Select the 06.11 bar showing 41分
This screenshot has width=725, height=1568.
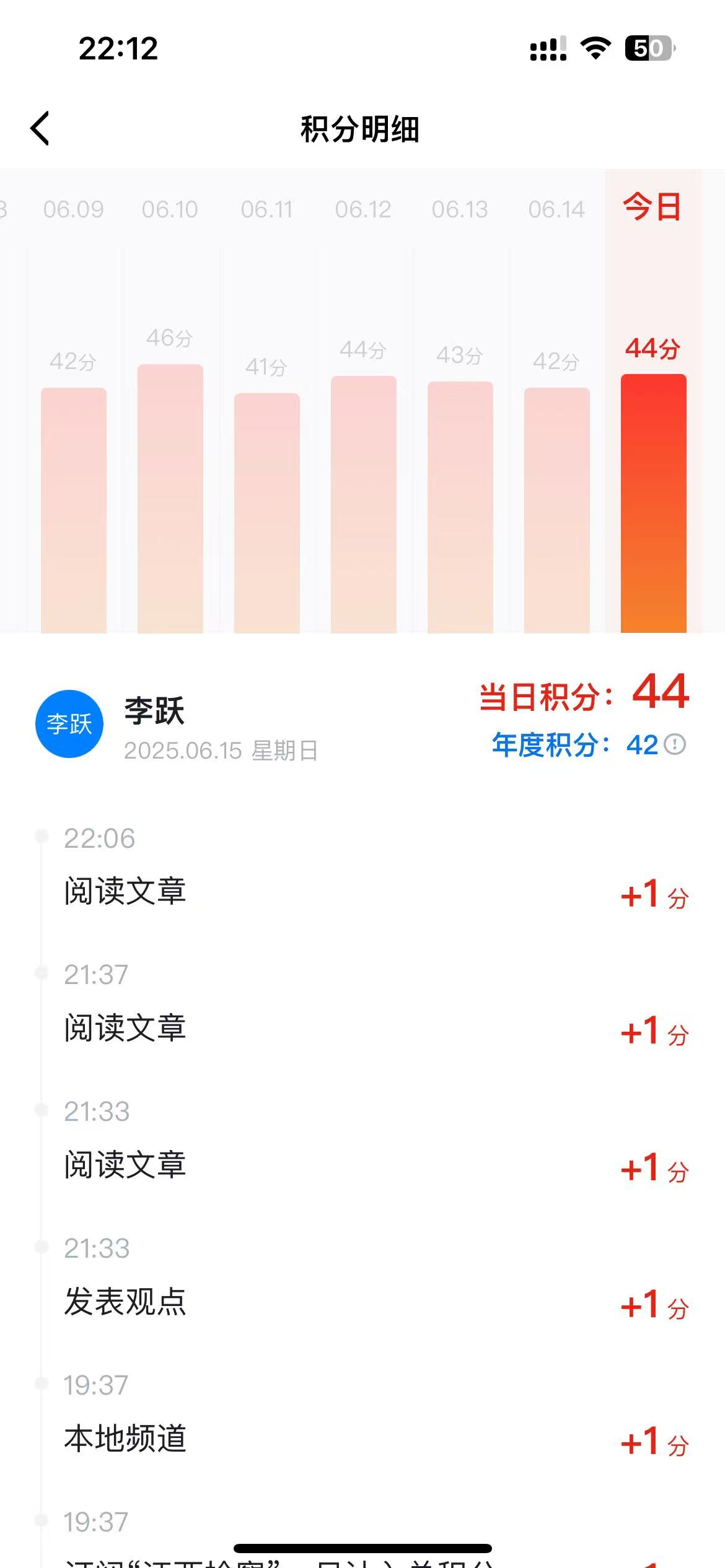point(267,512)
